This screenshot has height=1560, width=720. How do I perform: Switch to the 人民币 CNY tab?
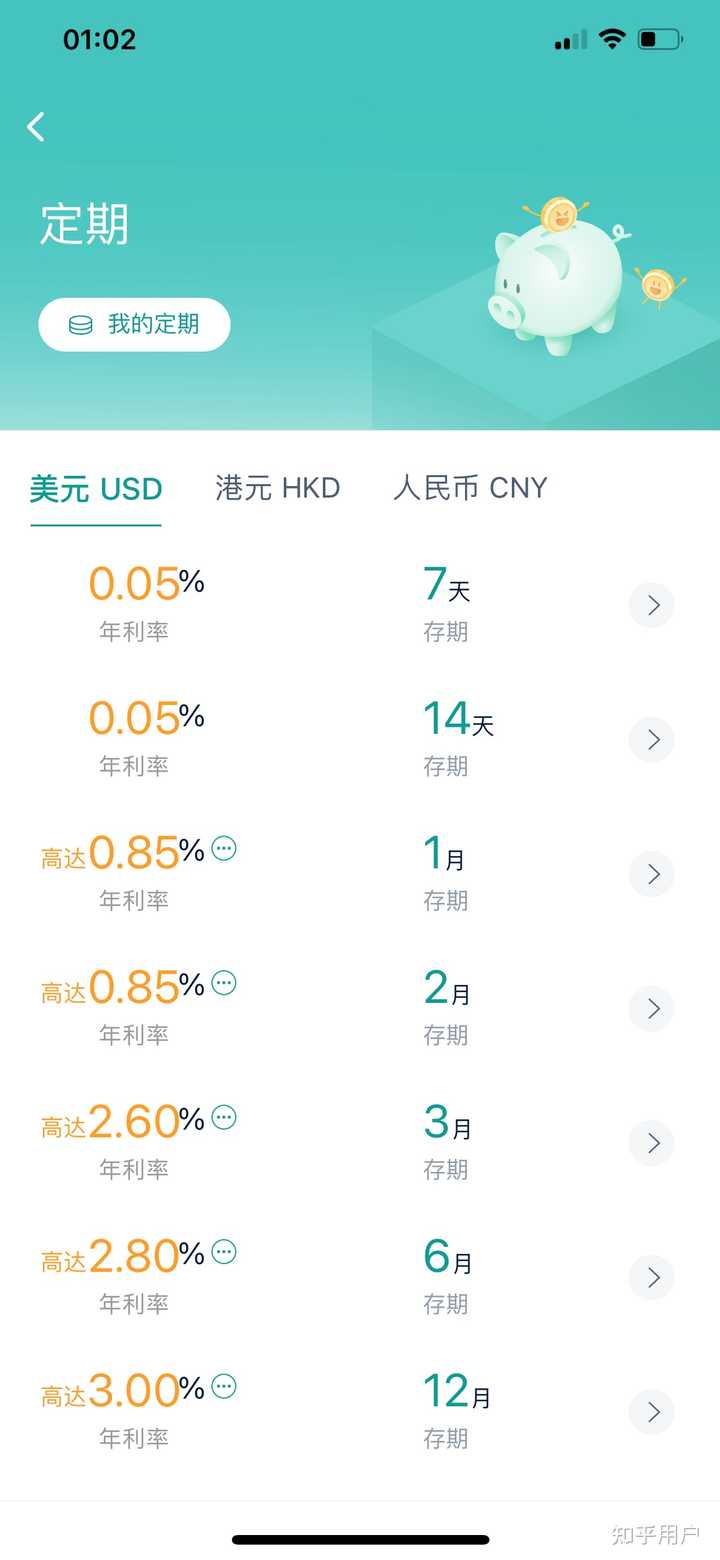[x=470, y=488]
